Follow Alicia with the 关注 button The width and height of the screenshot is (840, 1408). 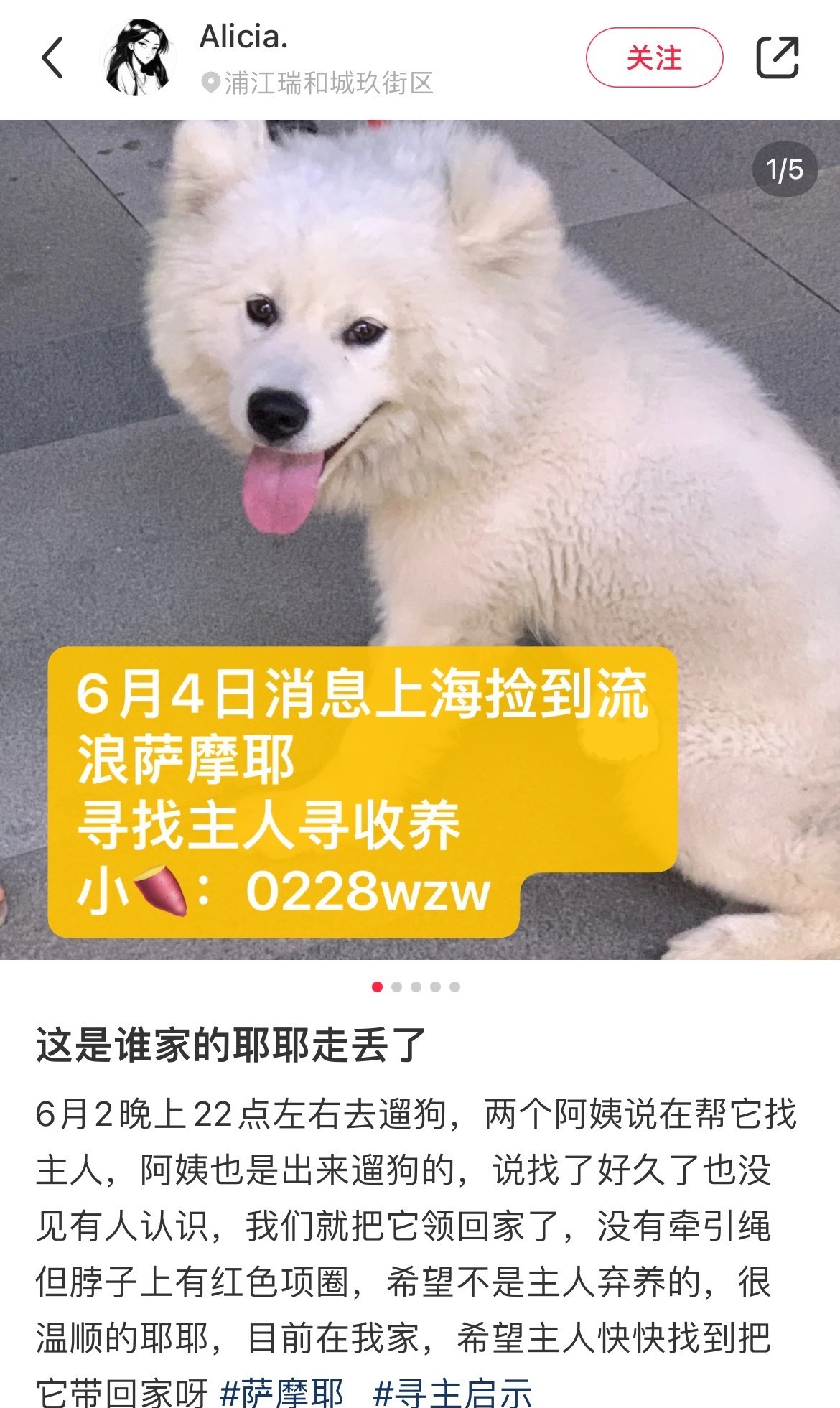click(654, 57)
